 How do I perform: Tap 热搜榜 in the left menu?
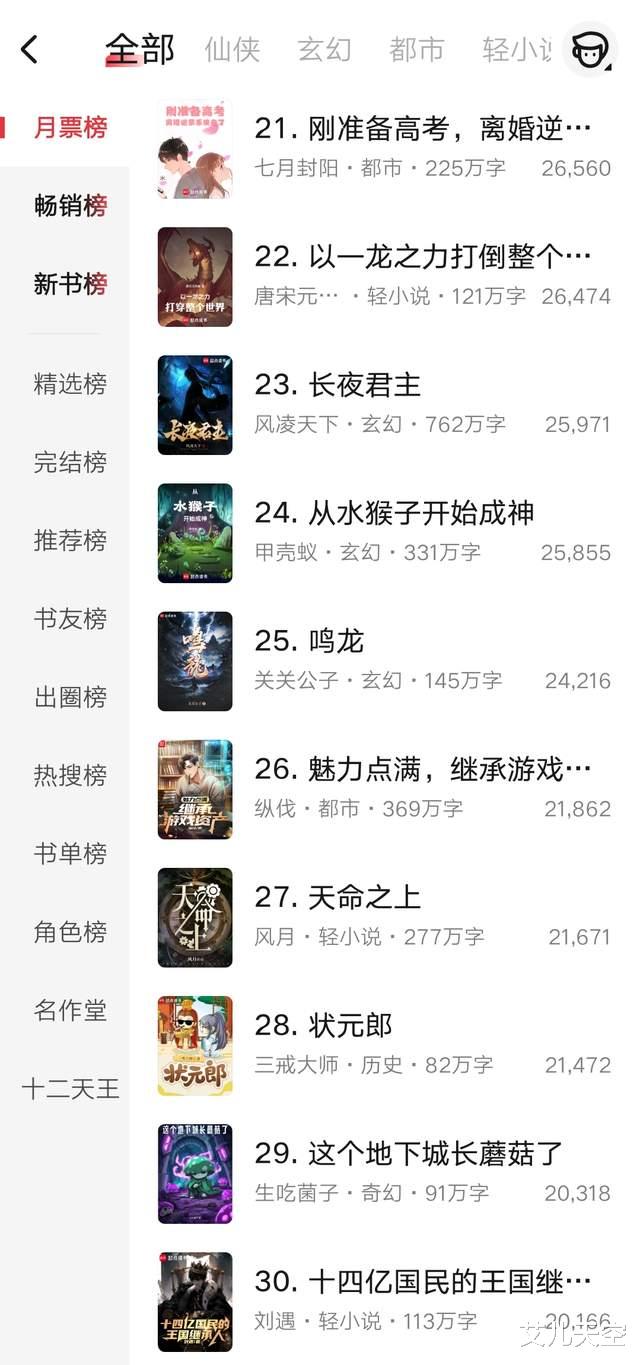pyautogui.click(x=70, y=775)
